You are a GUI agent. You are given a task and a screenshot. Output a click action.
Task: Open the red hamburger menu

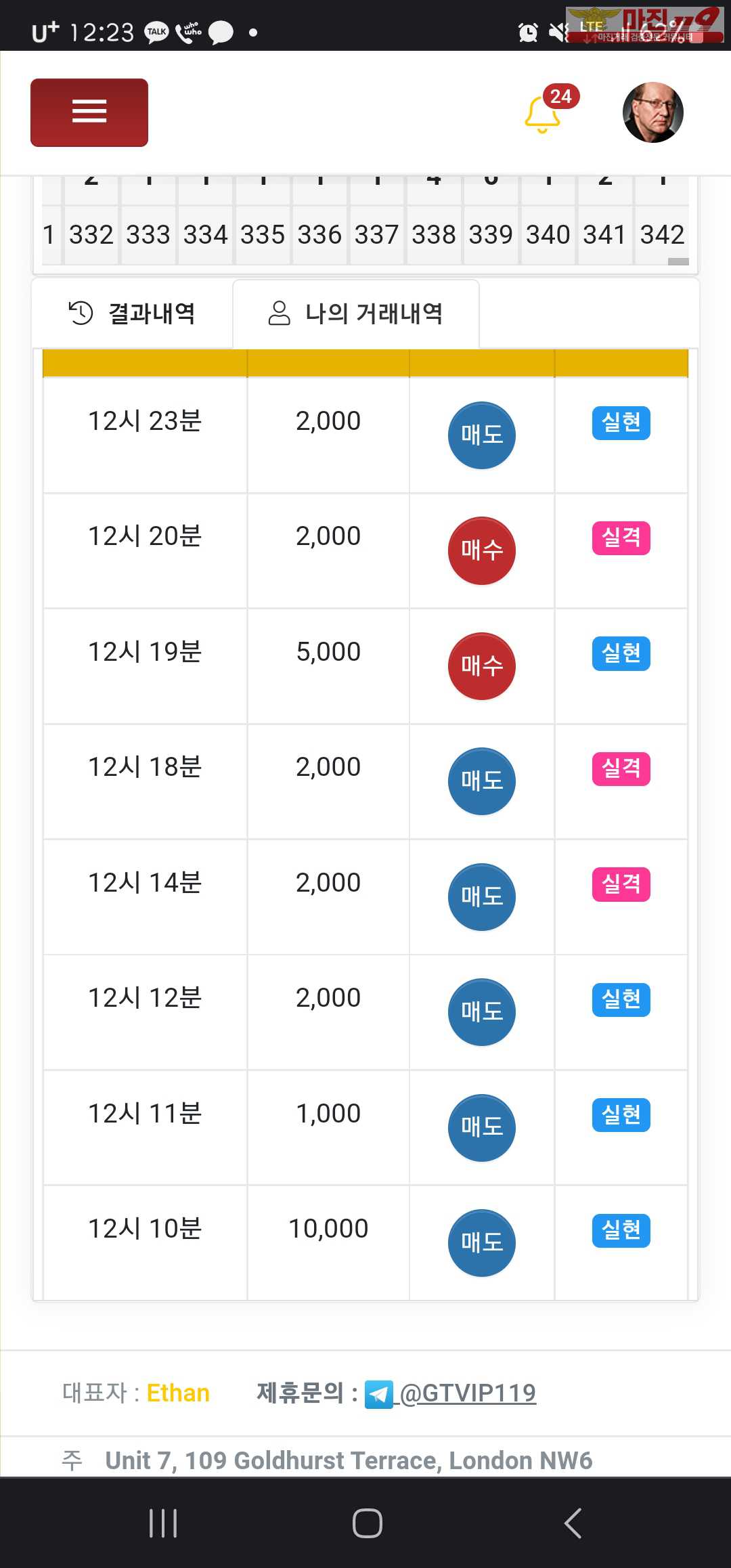89,112
